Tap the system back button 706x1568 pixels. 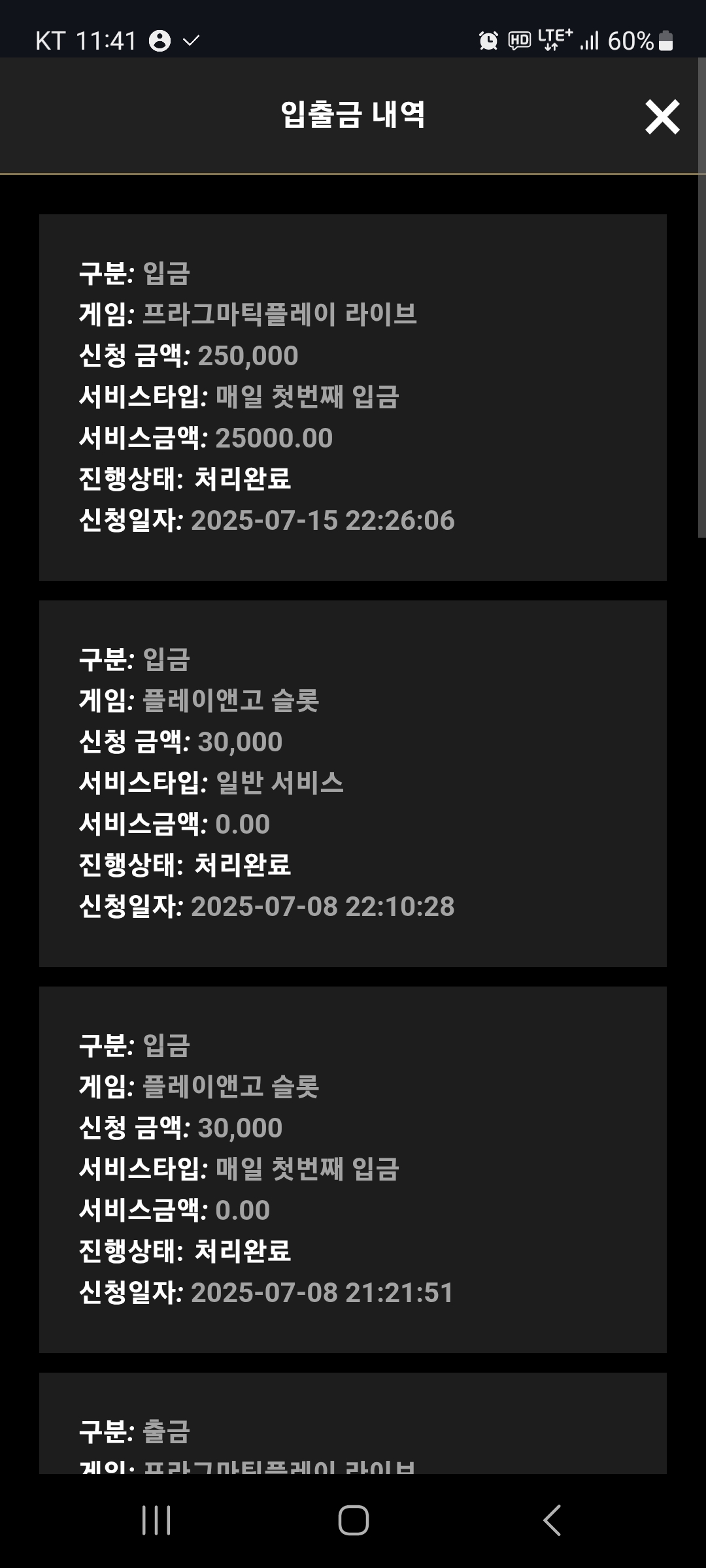click(552, 1520)
